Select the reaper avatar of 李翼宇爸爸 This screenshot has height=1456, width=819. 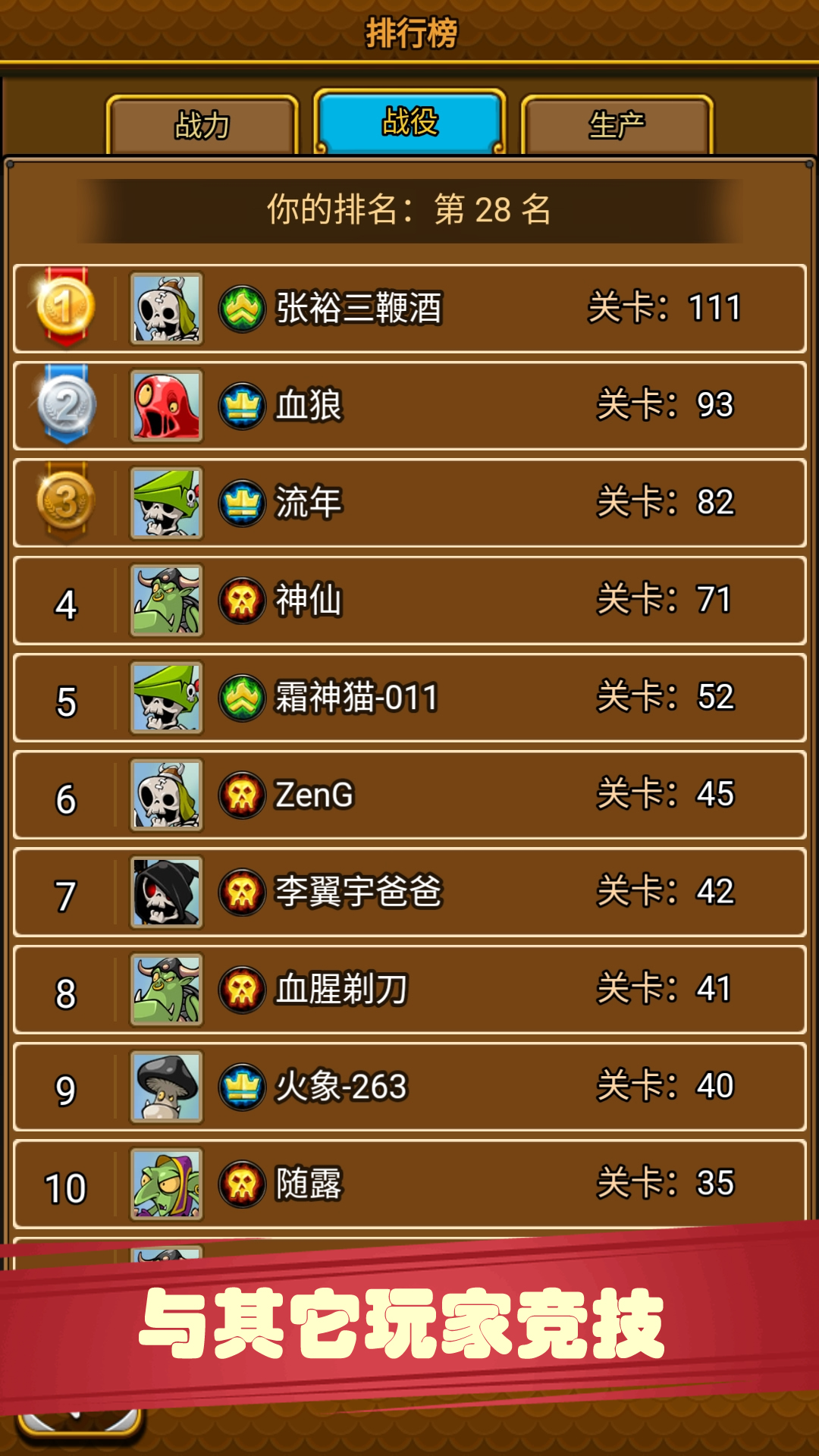pyautogui.click(x=165, y=892)
